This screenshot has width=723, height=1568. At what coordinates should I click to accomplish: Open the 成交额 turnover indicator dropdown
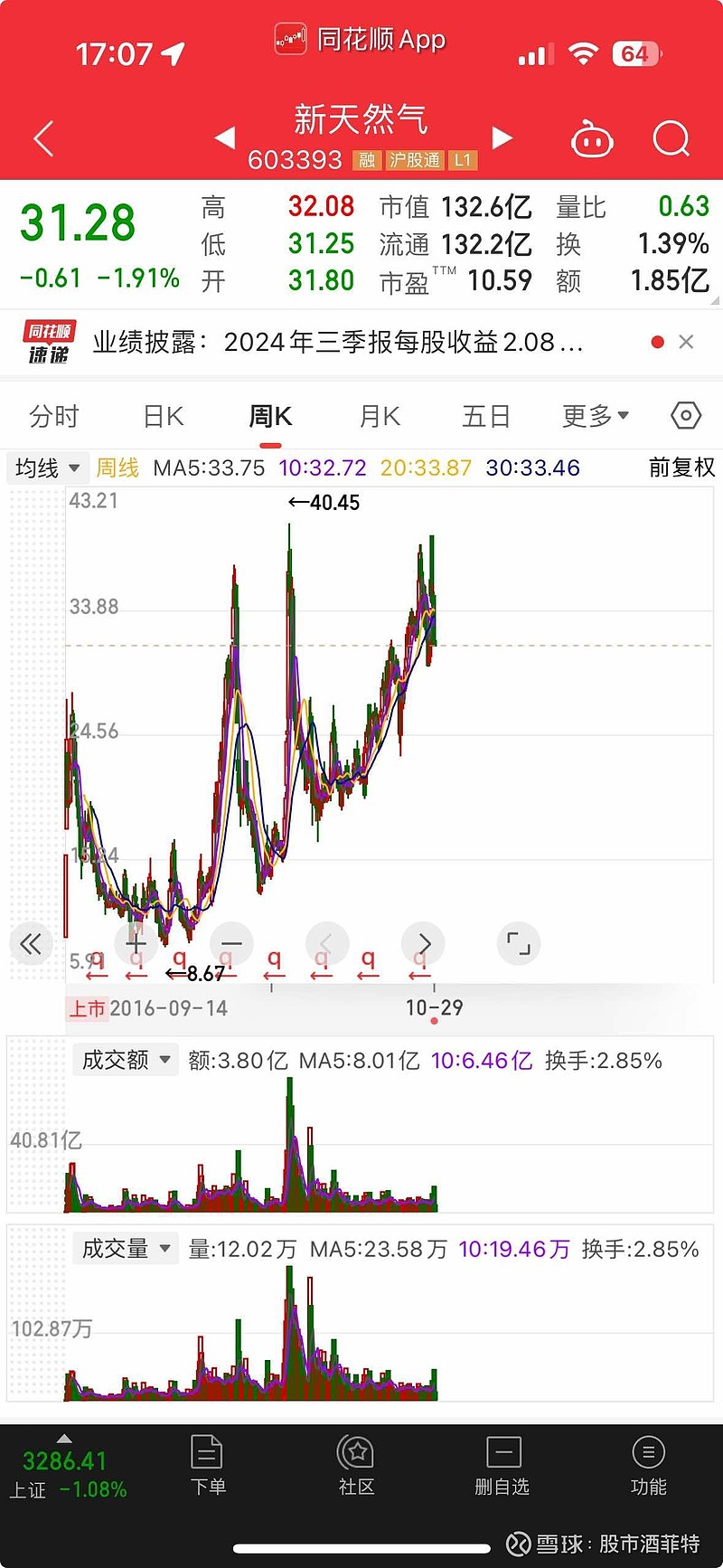click(125, 1060)
